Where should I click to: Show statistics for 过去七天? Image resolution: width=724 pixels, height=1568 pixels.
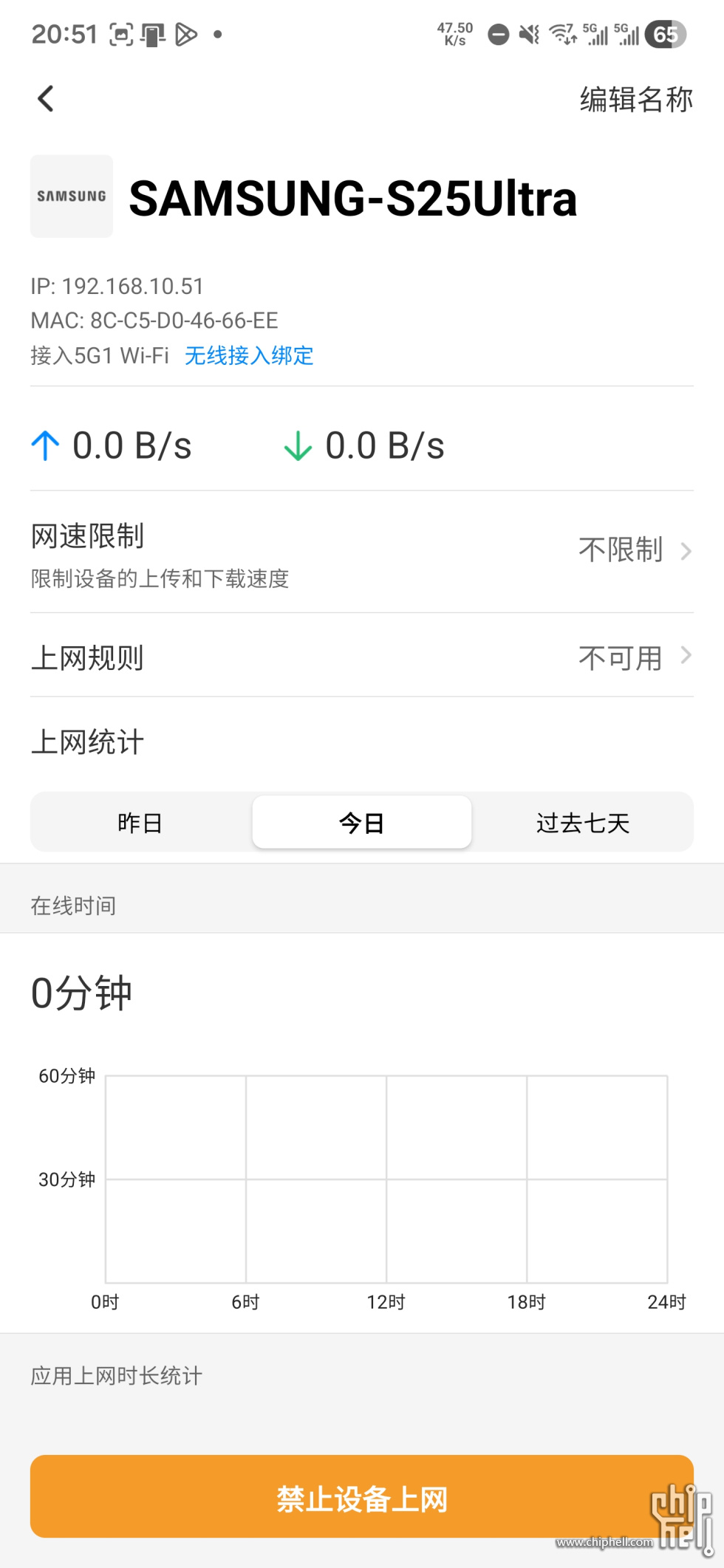(582, 823)
